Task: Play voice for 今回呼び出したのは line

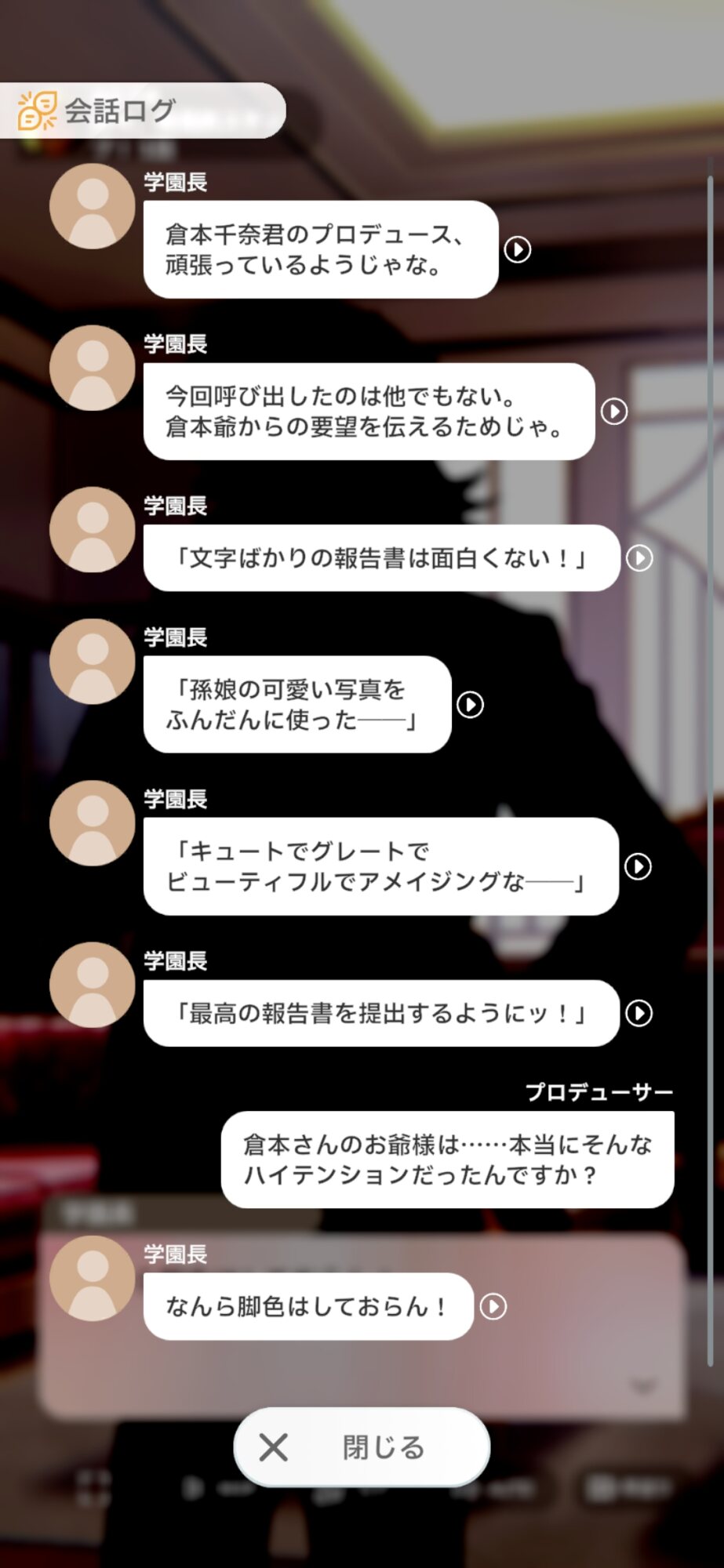Action: [x=613, y=411]
